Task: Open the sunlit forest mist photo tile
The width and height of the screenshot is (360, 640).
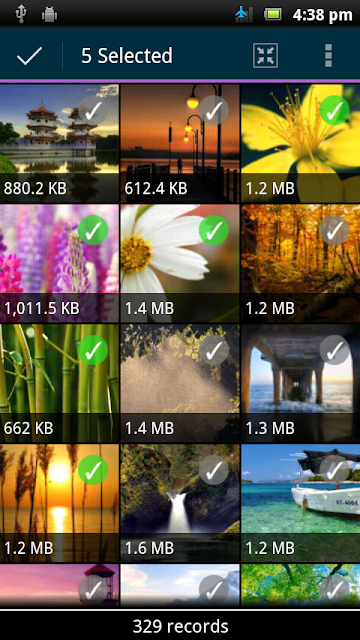Action: [x=180, y=383]
